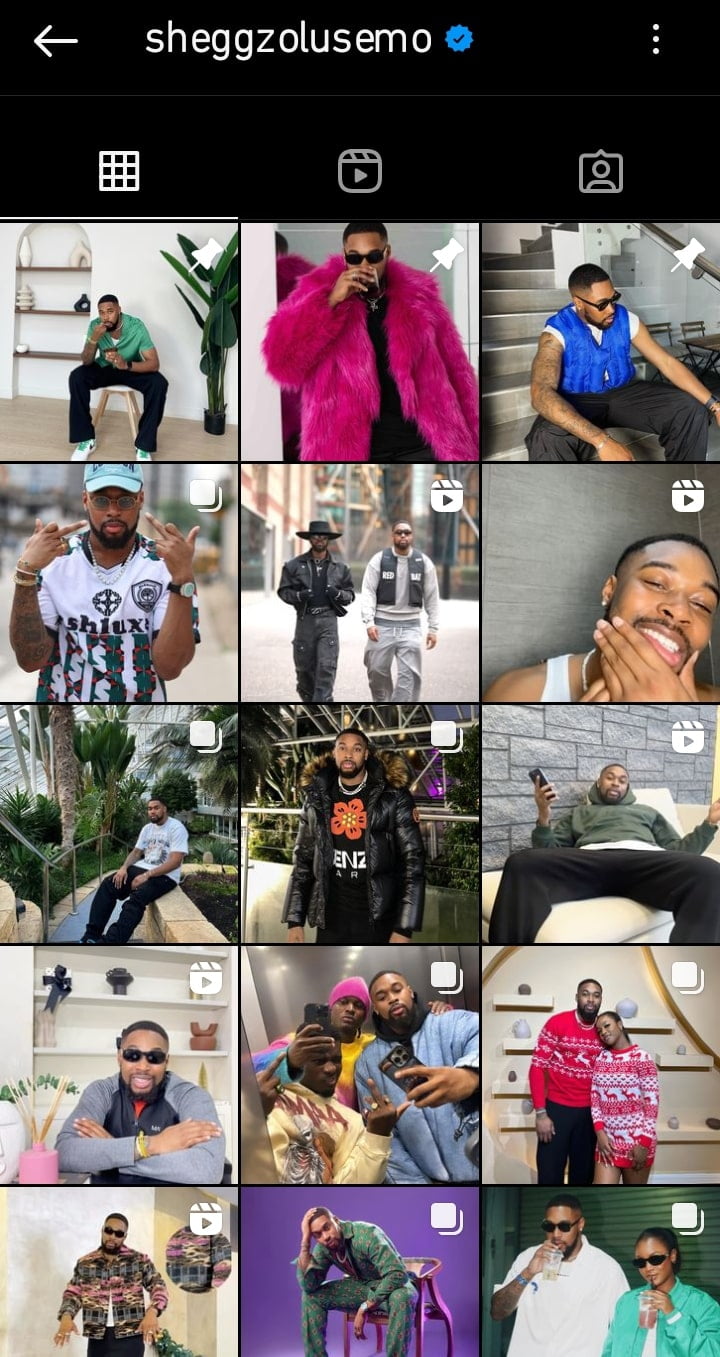Open post with green suit on purple background
Screen dimensions: 720x1357
tap(360, 1272)
